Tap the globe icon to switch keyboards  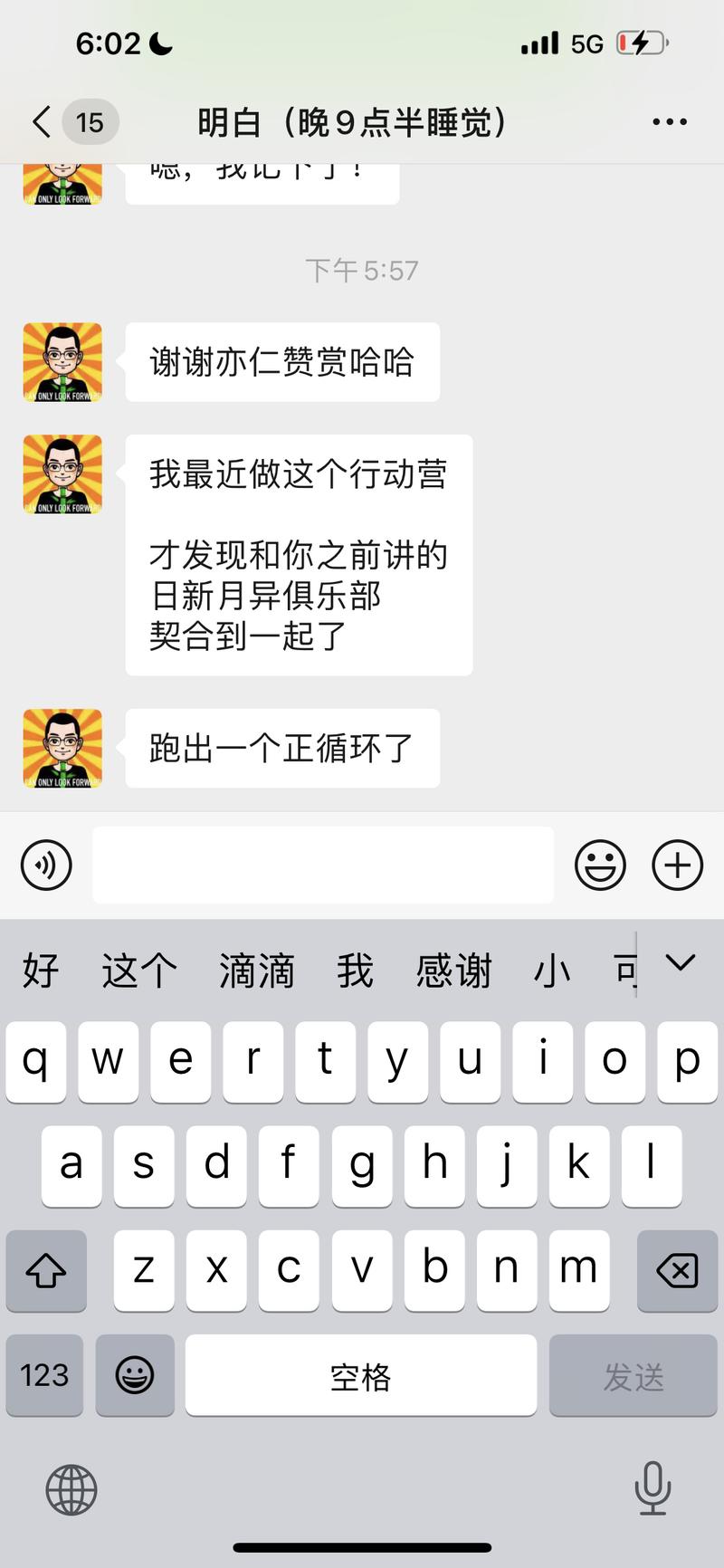(72, 1490)
